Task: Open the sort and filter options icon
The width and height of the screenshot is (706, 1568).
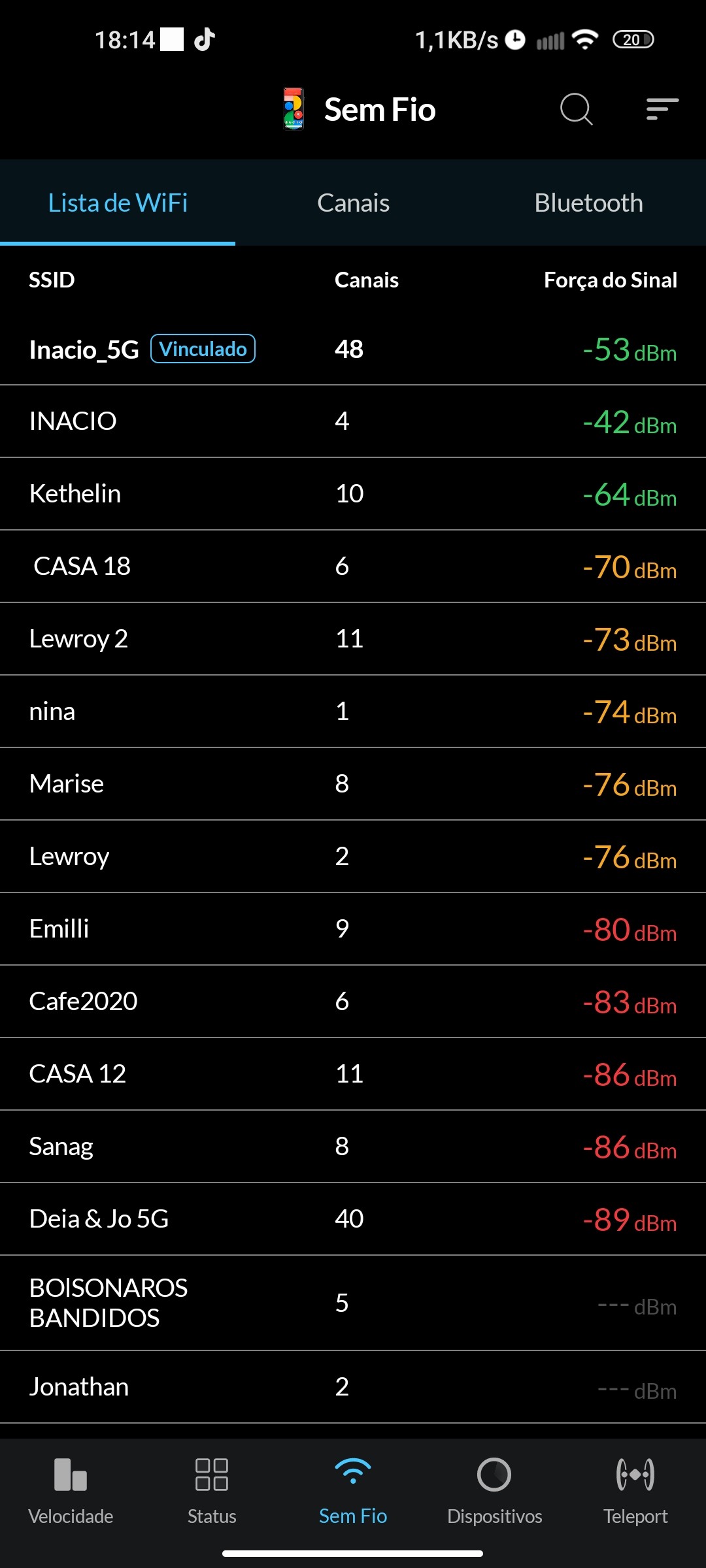Action: (662, 109)
